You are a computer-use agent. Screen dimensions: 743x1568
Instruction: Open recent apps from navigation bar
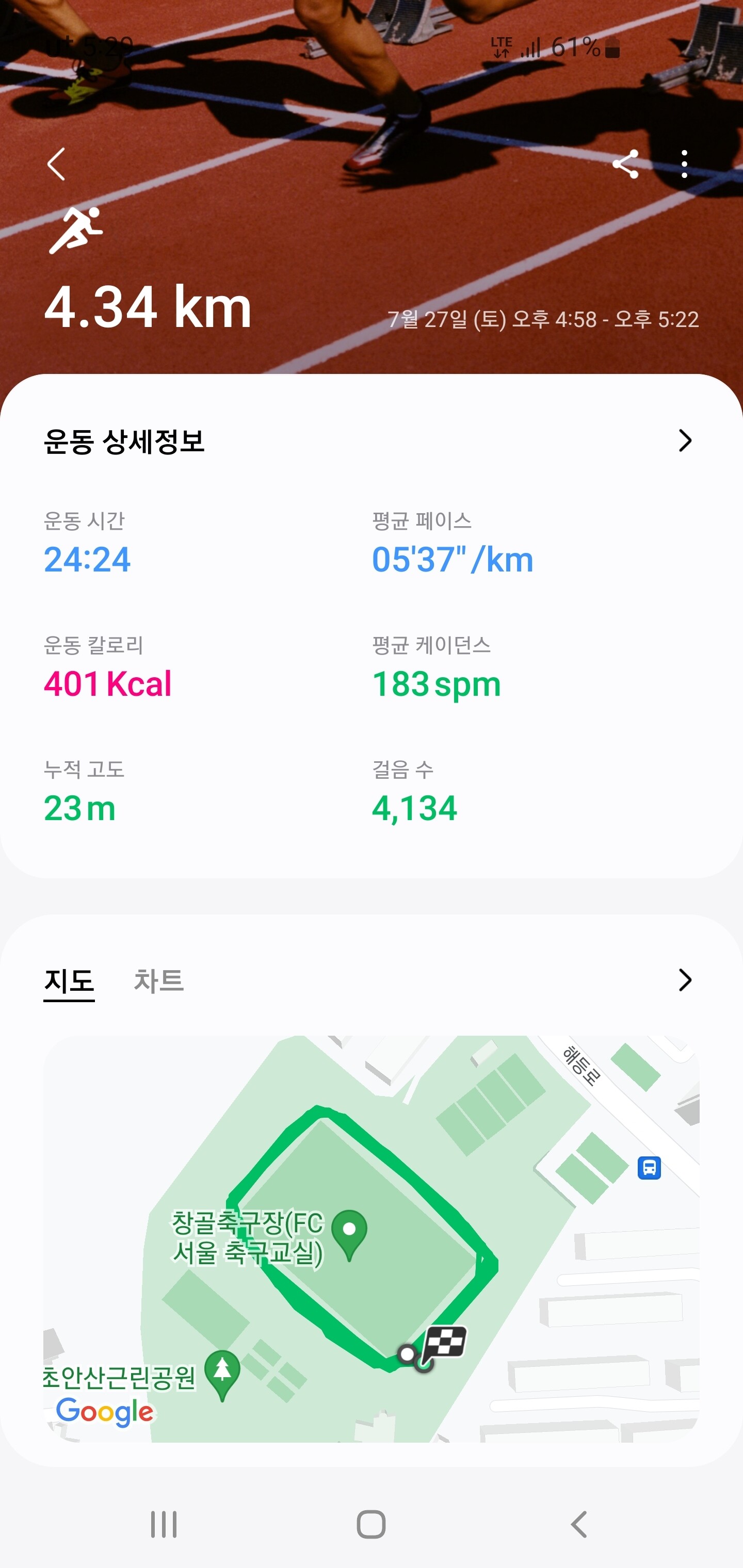coord(164,1524)
